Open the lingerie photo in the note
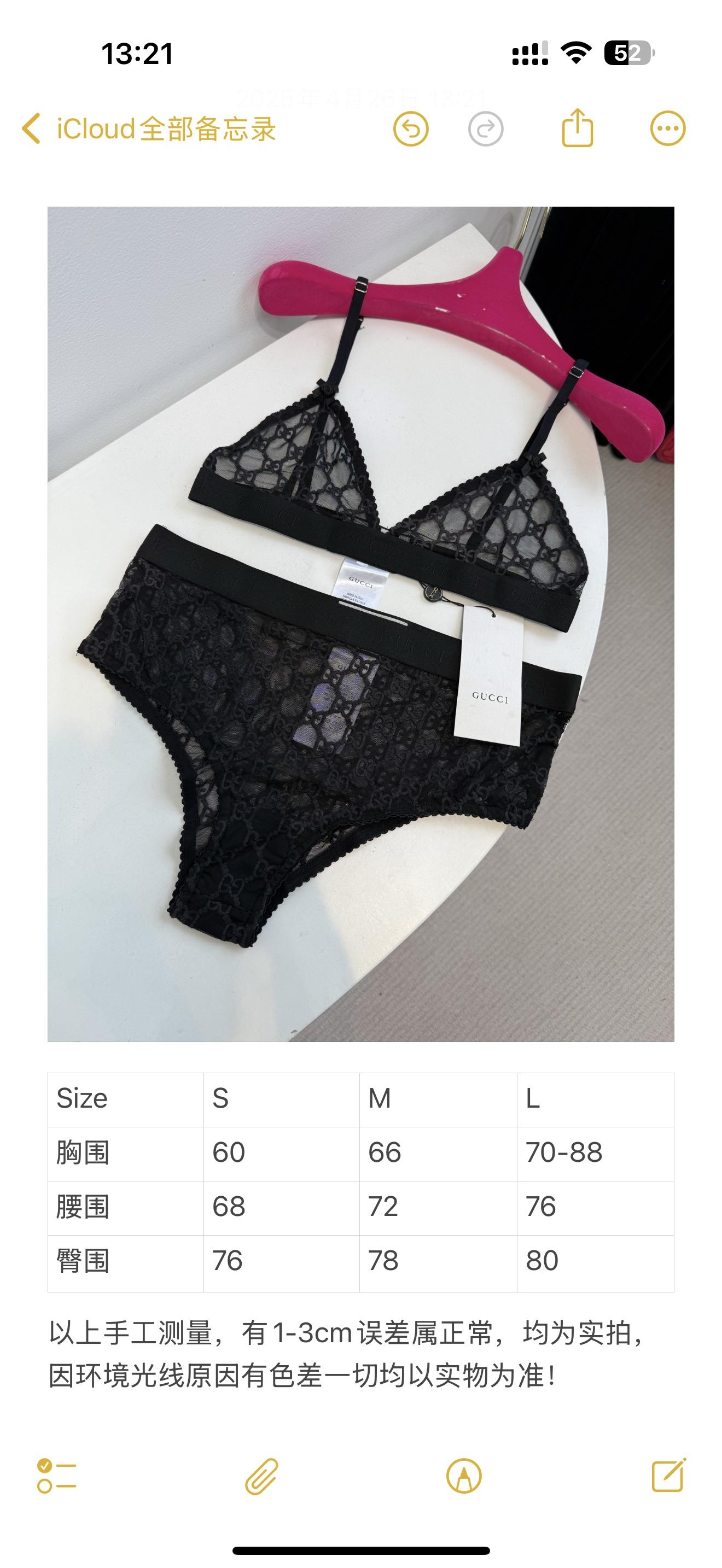This screenshot has height=1568, width=722. coord(360,624)
